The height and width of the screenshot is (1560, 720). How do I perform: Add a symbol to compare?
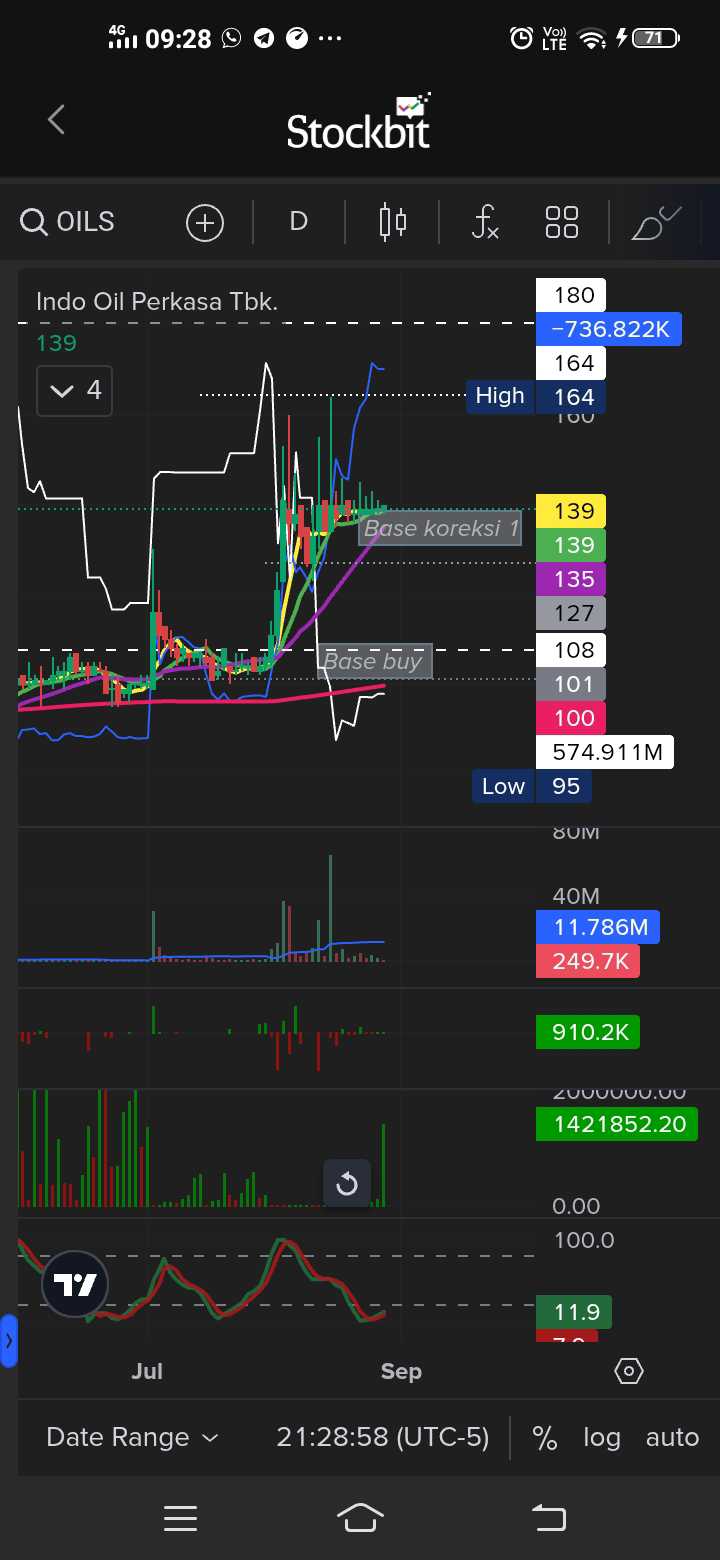coord(205,222)
